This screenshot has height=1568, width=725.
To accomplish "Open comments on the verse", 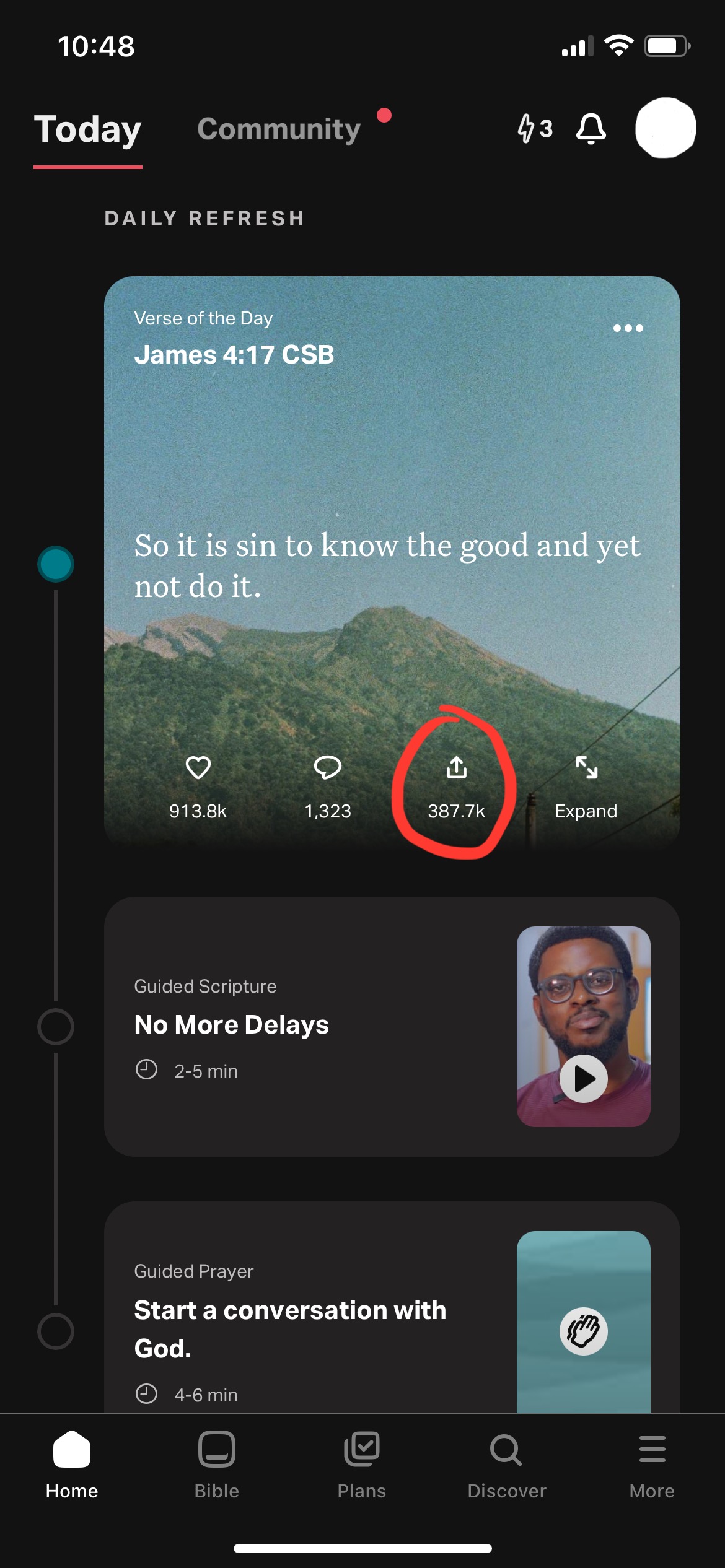I will 328,769.
